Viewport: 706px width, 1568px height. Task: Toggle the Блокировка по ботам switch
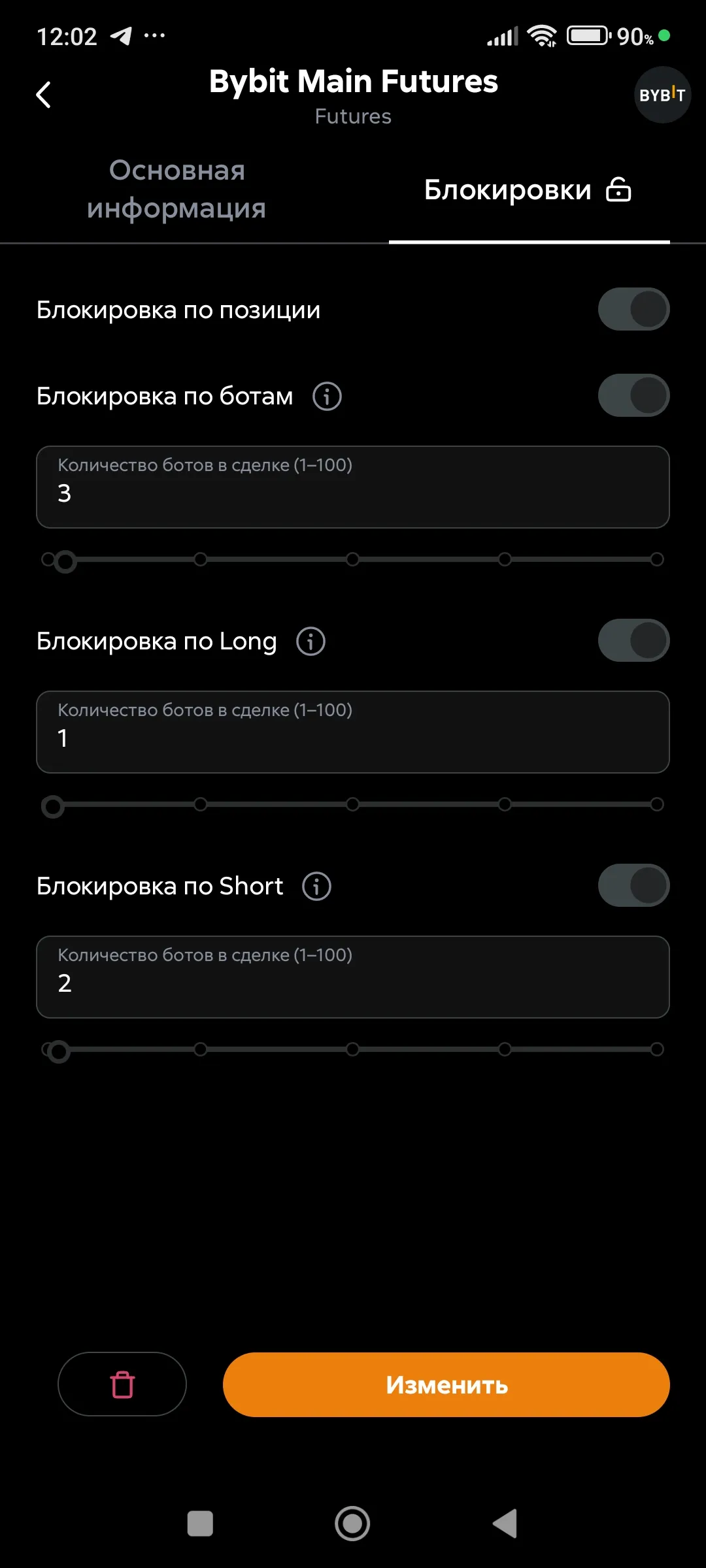633,396
